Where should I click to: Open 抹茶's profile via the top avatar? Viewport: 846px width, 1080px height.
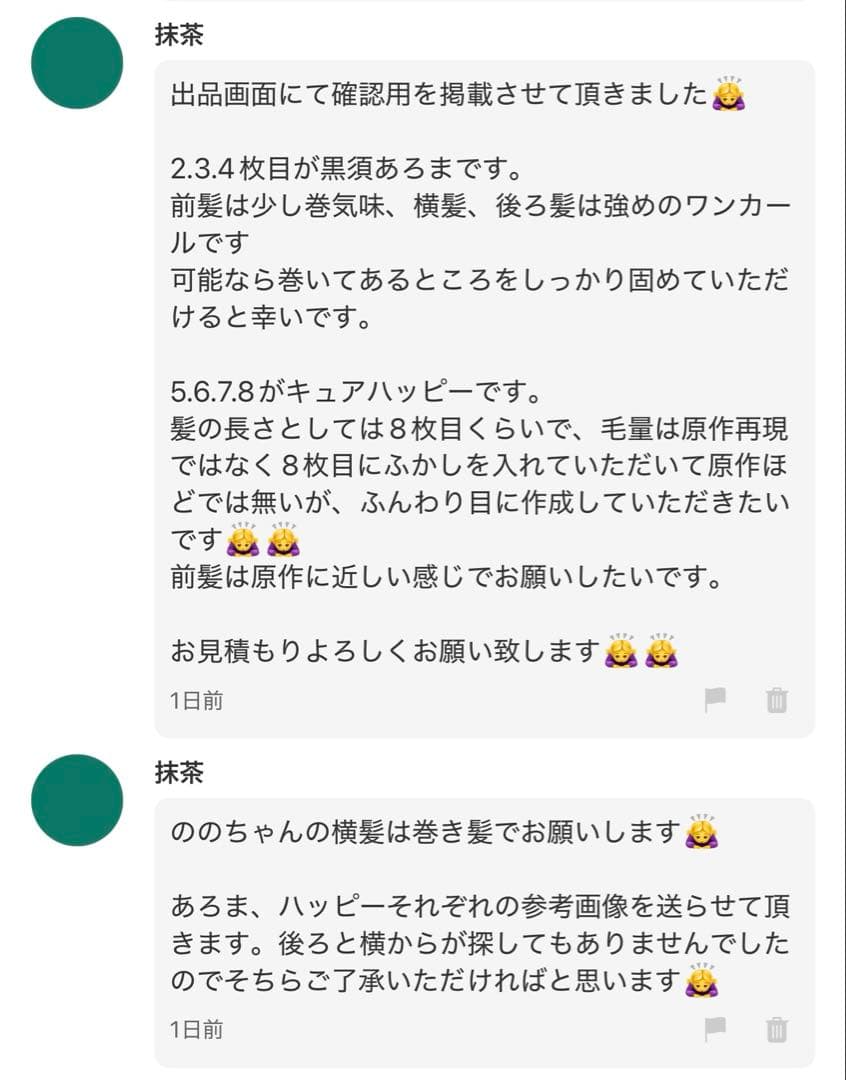(75, 62)
